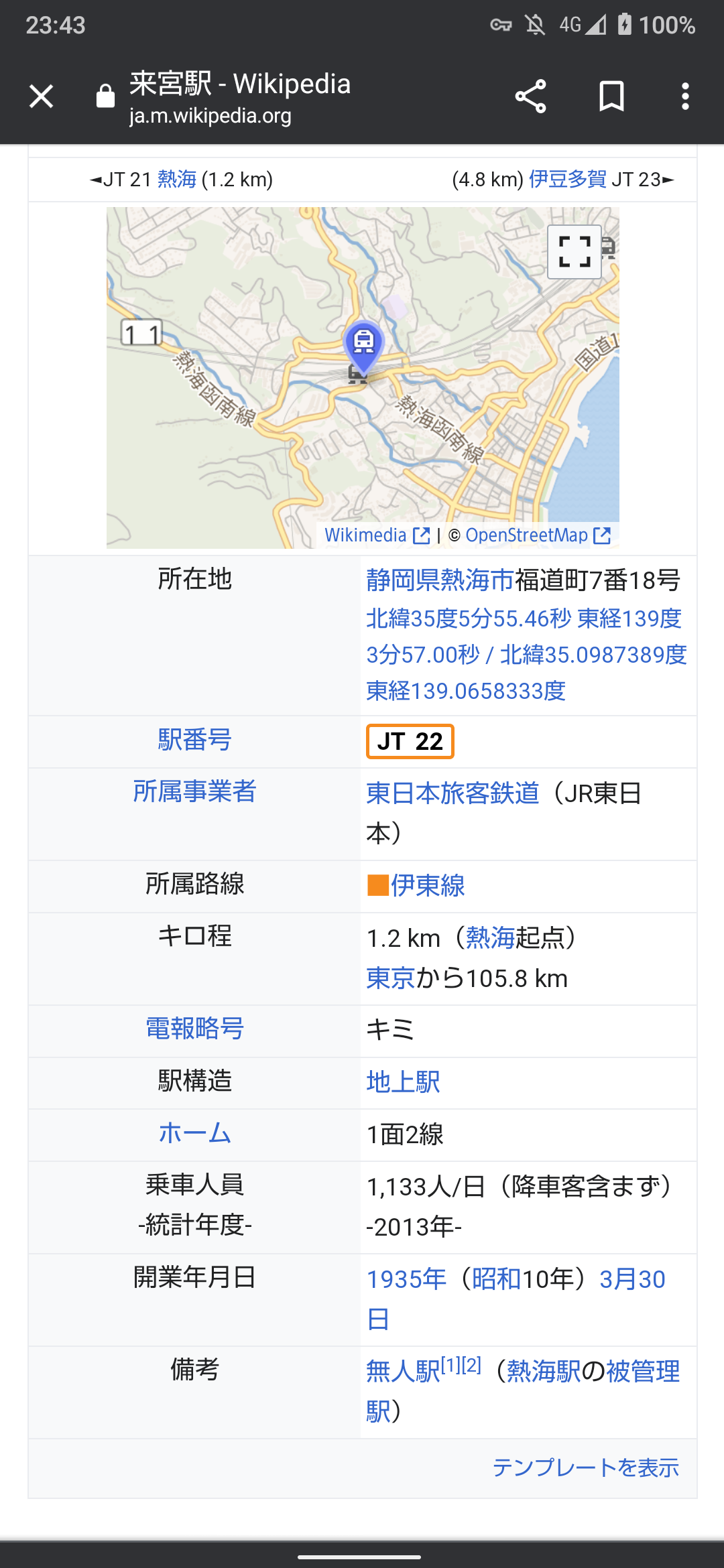Screen dimensions: 724x1568
Task: Open the 電報略号 link
Action: tap(194, 1029)
